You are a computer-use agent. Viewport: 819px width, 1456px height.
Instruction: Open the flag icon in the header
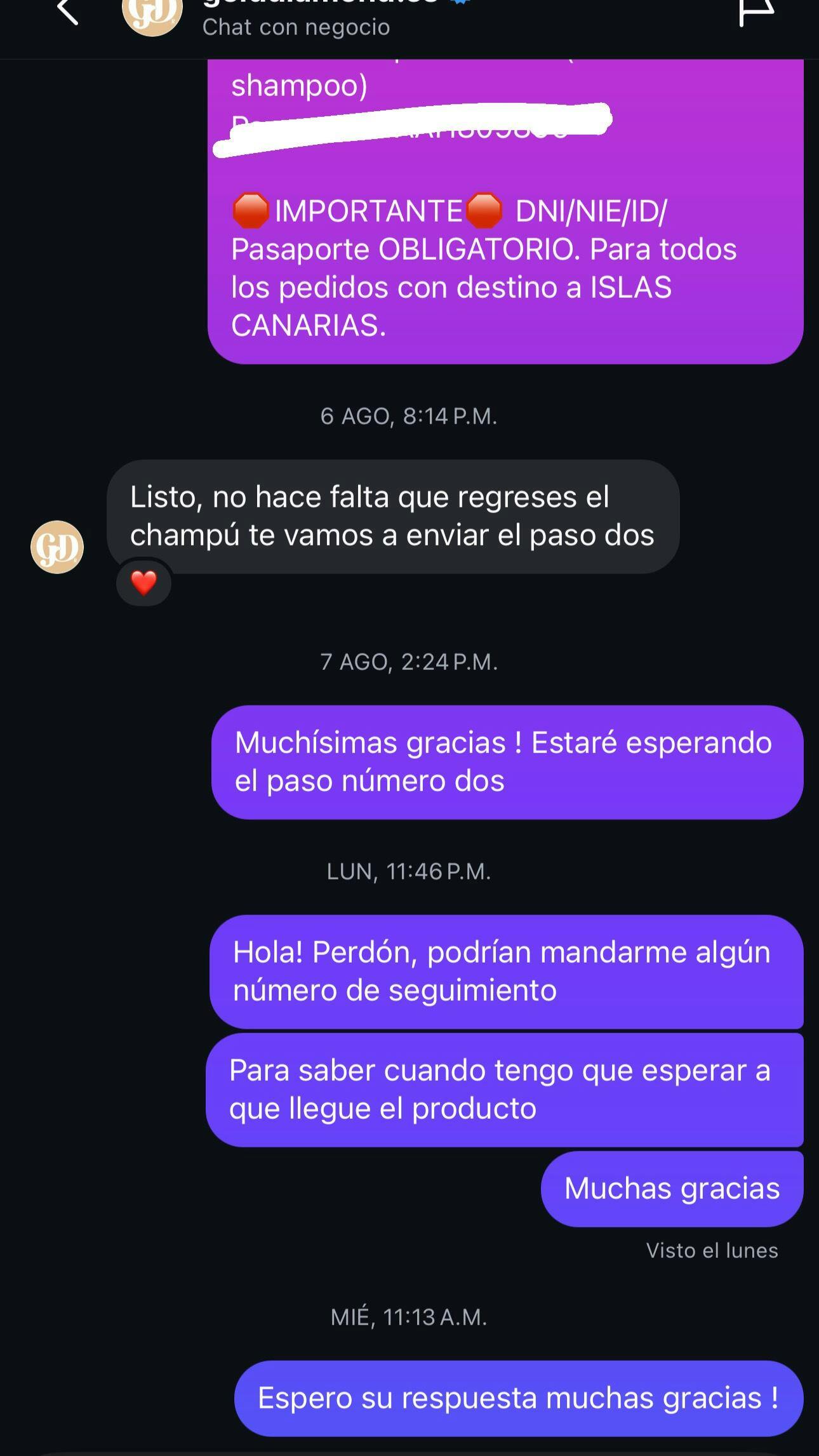[x=757, y=11]
